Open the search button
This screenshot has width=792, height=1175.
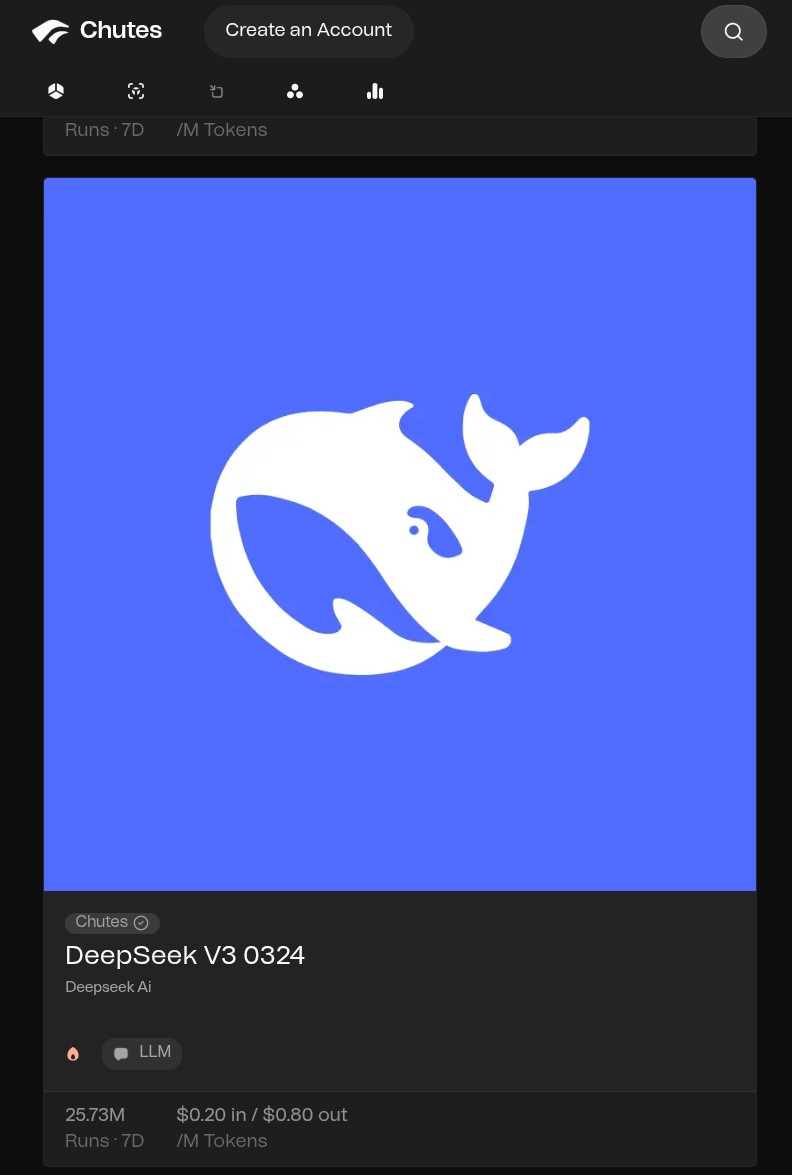coord(733,31)
